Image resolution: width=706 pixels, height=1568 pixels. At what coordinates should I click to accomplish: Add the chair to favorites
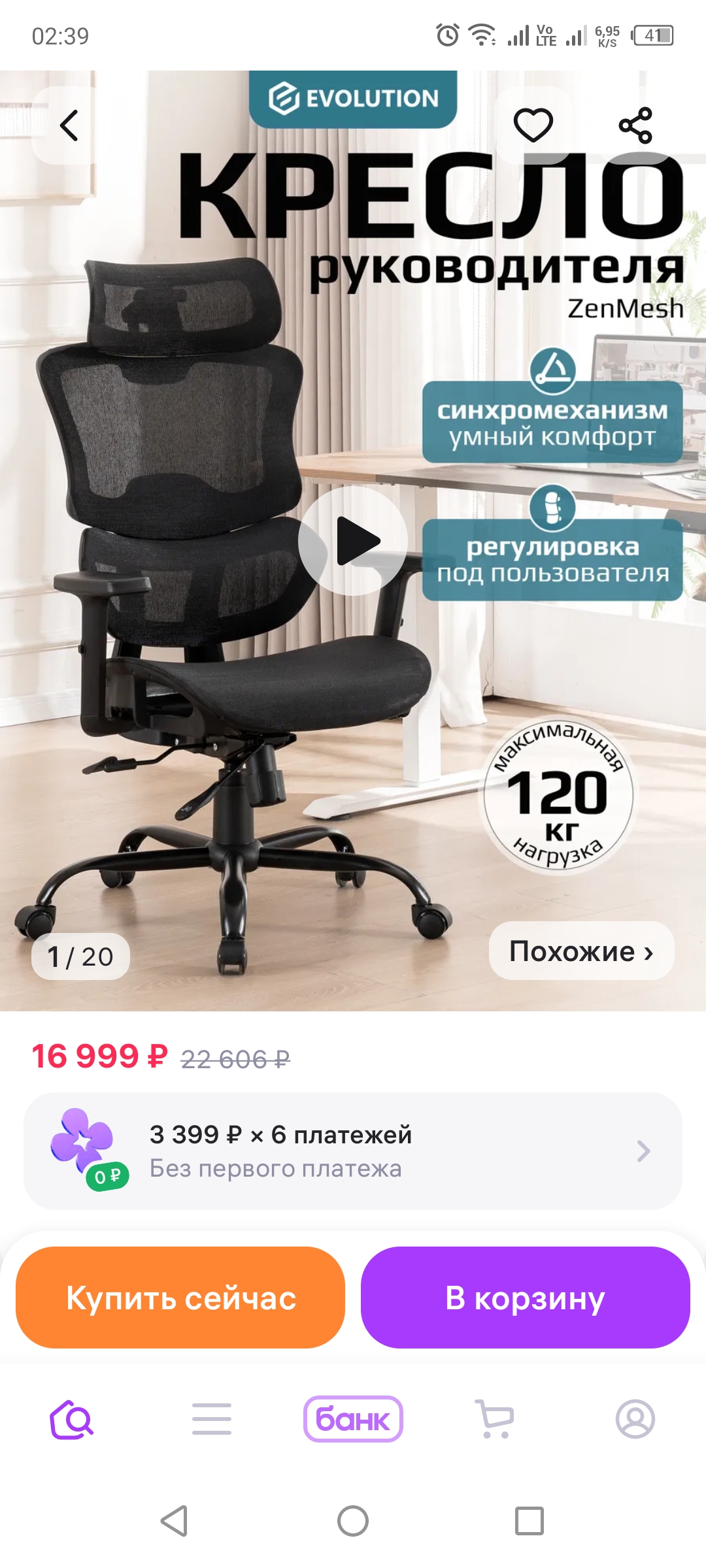pos(533,125)
